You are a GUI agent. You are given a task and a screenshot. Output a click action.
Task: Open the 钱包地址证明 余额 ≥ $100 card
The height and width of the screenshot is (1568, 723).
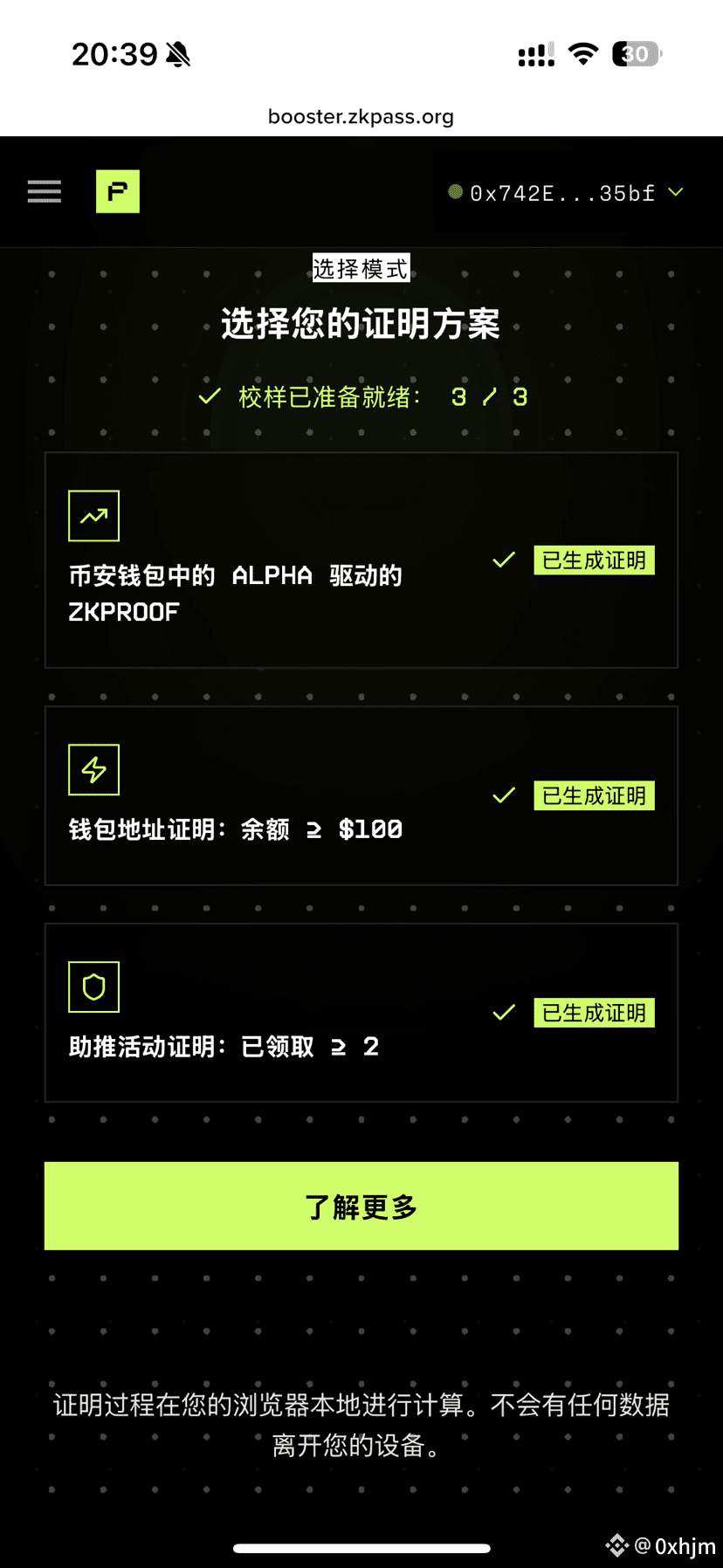point(361,795)
